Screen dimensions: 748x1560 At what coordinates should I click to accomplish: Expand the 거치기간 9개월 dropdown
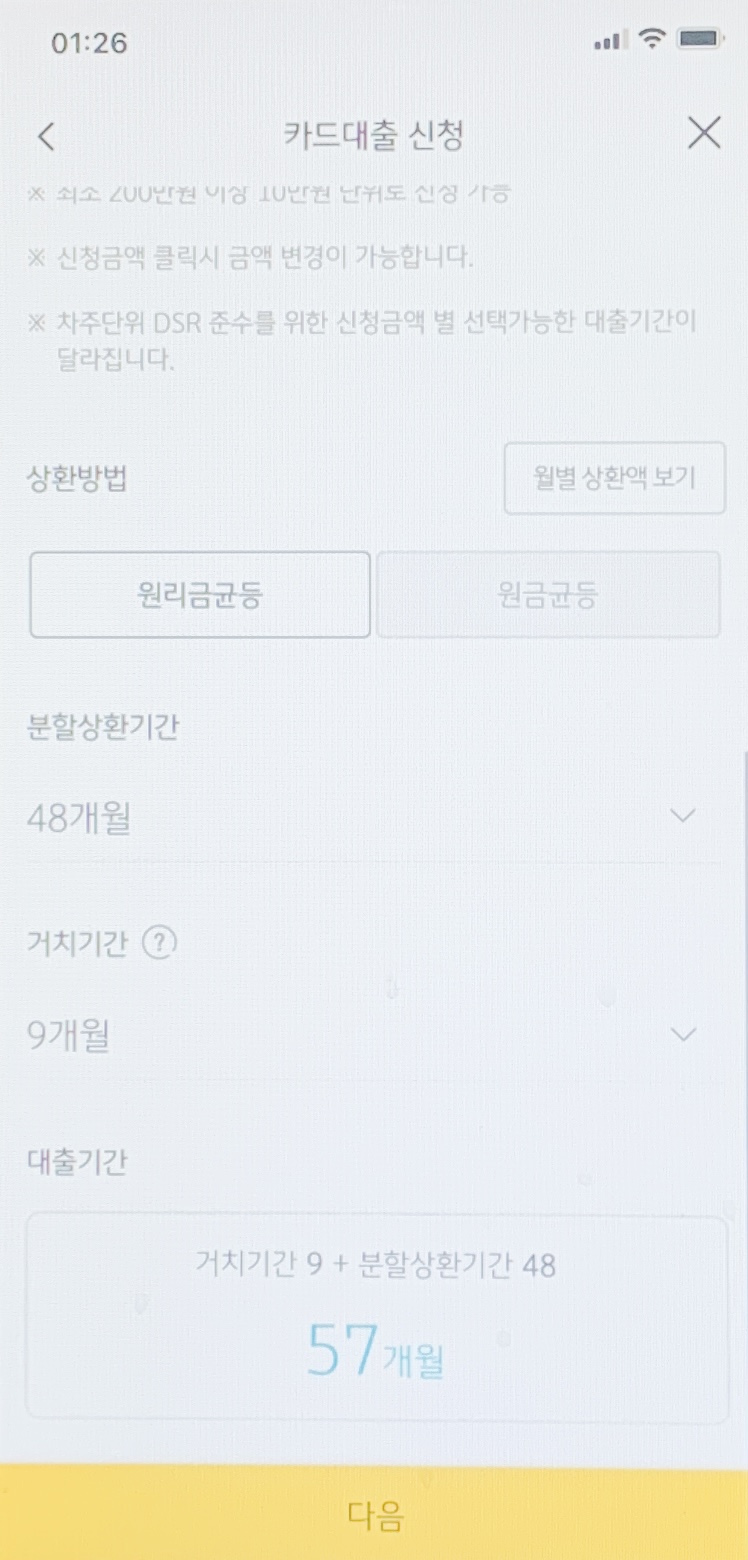pyautogui.click(x=374, y=1035)
